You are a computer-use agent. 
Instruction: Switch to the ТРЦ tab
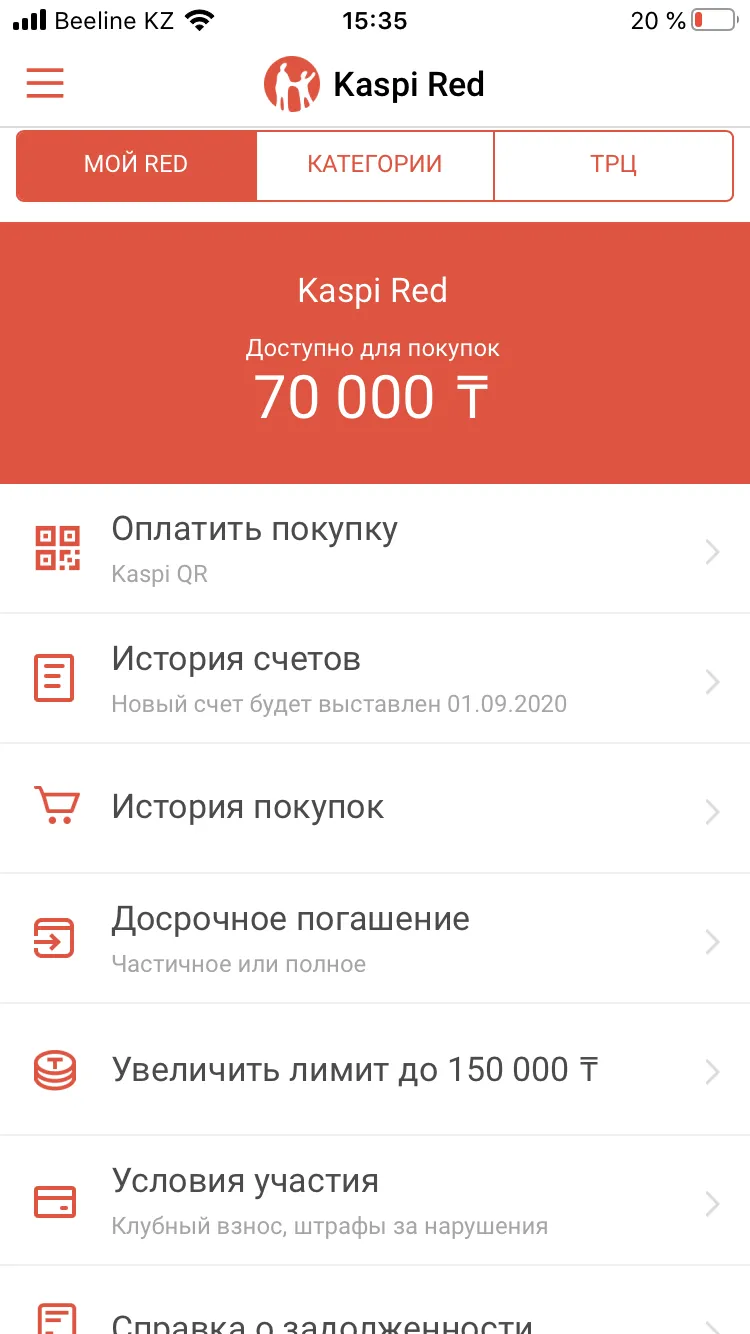[614, 165]
